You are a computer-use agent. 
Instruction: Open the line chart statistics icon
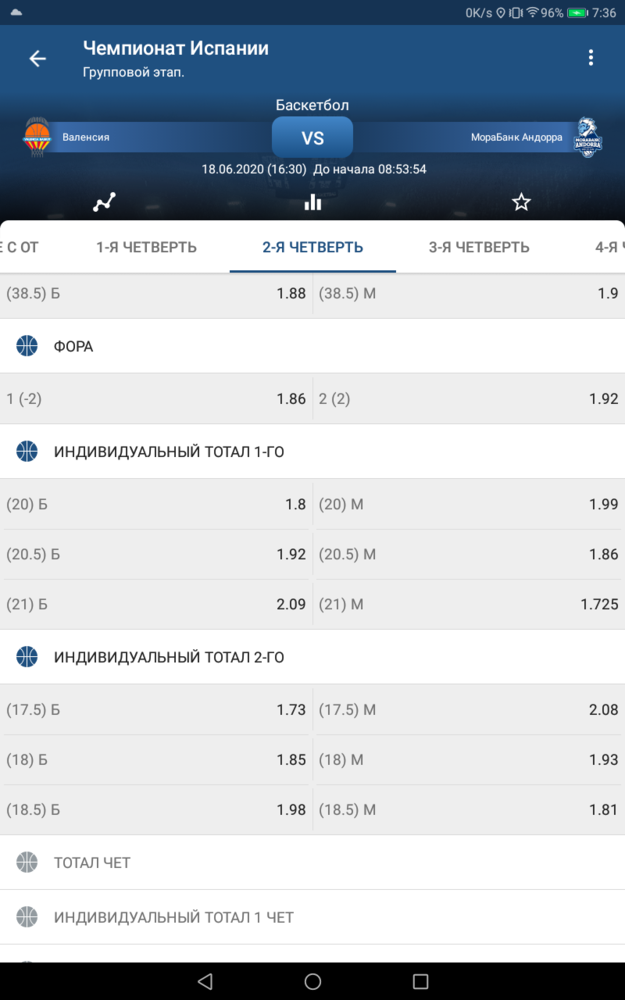(104, 203)
